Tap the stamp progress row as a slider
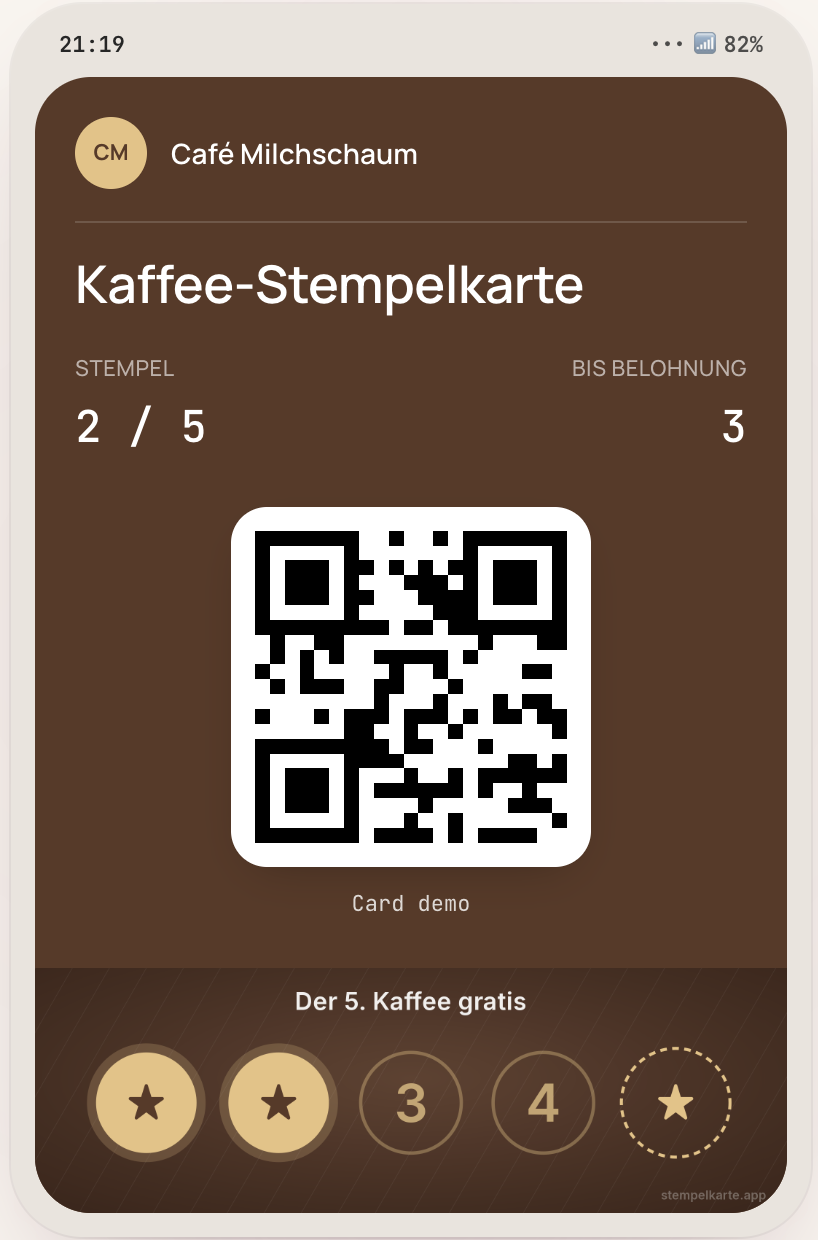 [x=411, y=1102]
